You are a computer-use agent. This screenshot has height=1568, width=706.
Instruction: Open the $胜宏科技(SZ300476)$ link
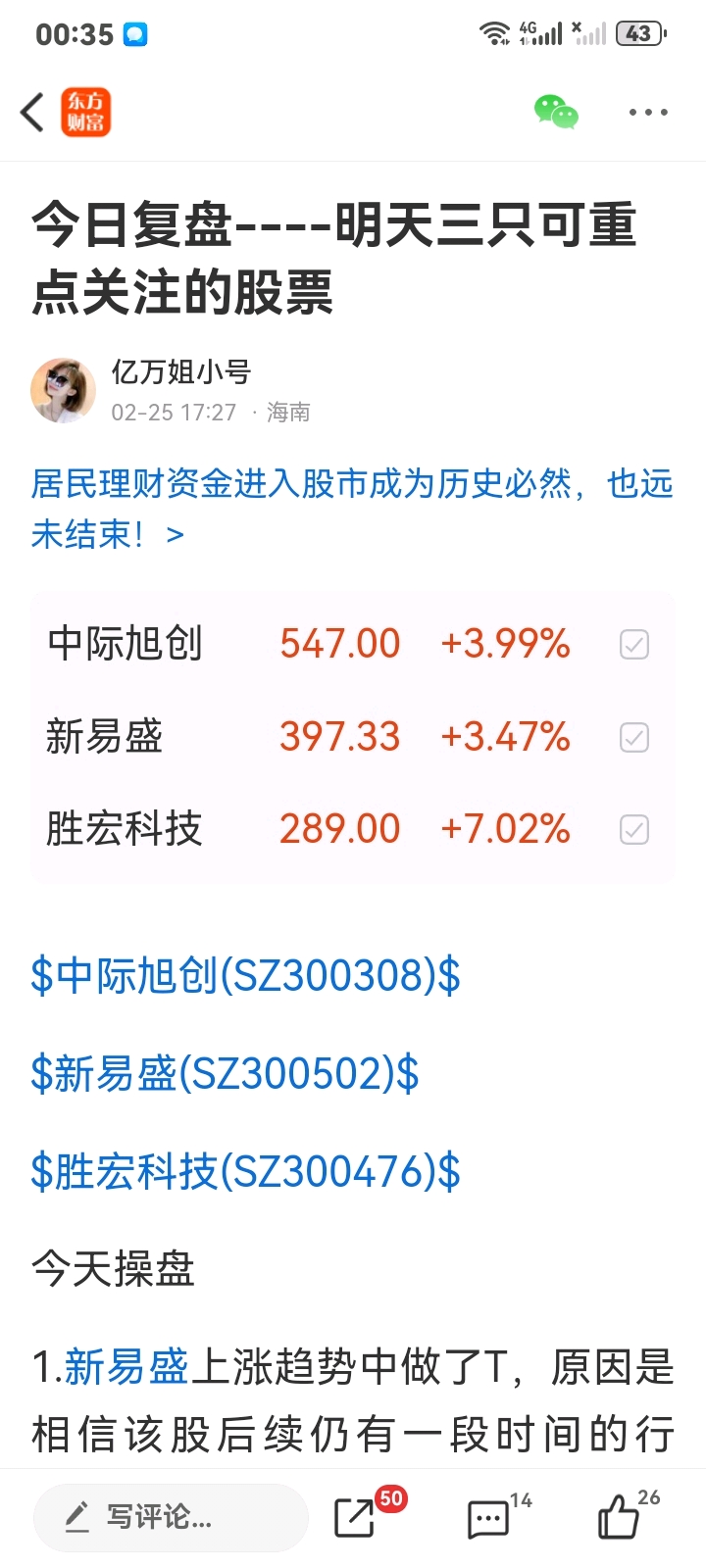pyautogui.click(x=245, y=1172)
